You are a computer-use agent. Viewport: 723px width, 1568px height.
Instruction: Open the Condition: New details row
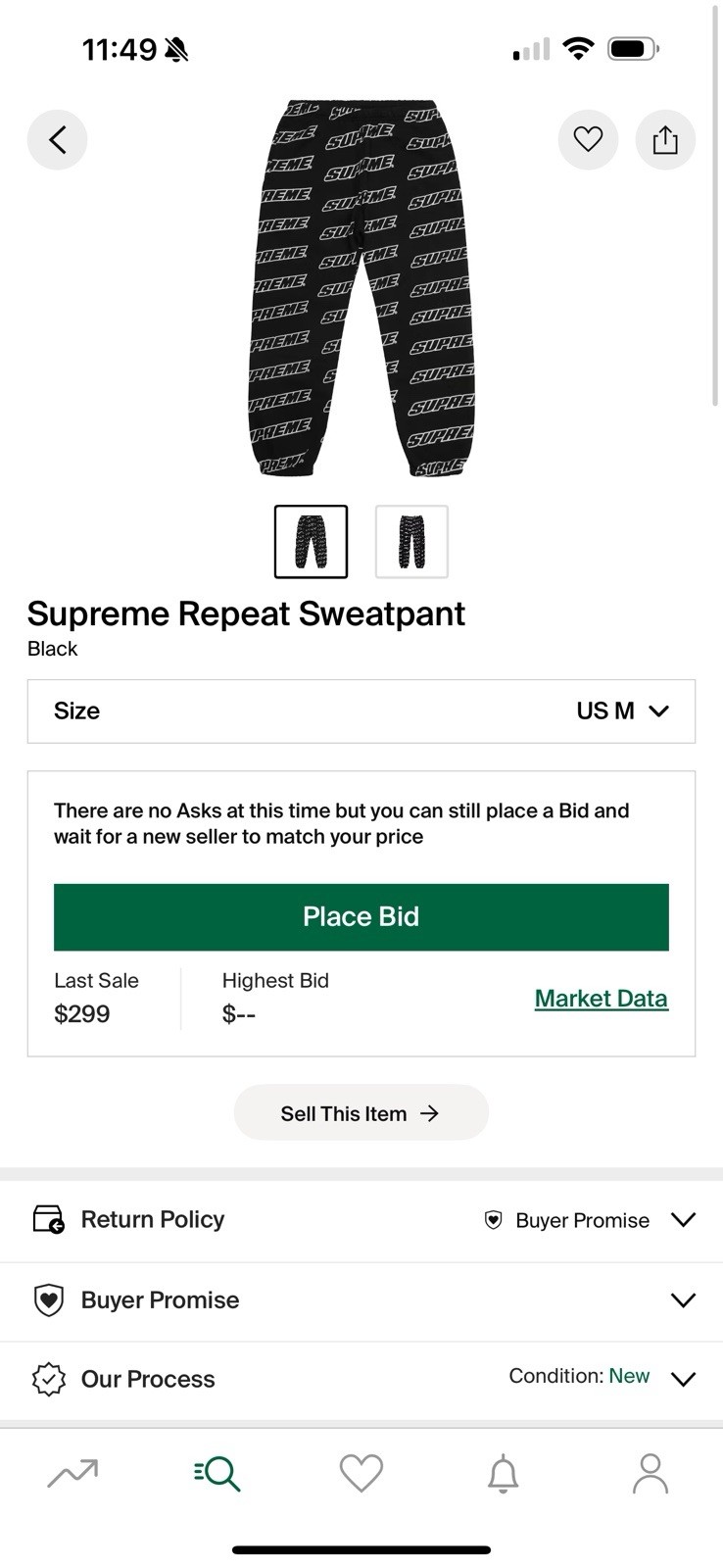coord(578,1376)
